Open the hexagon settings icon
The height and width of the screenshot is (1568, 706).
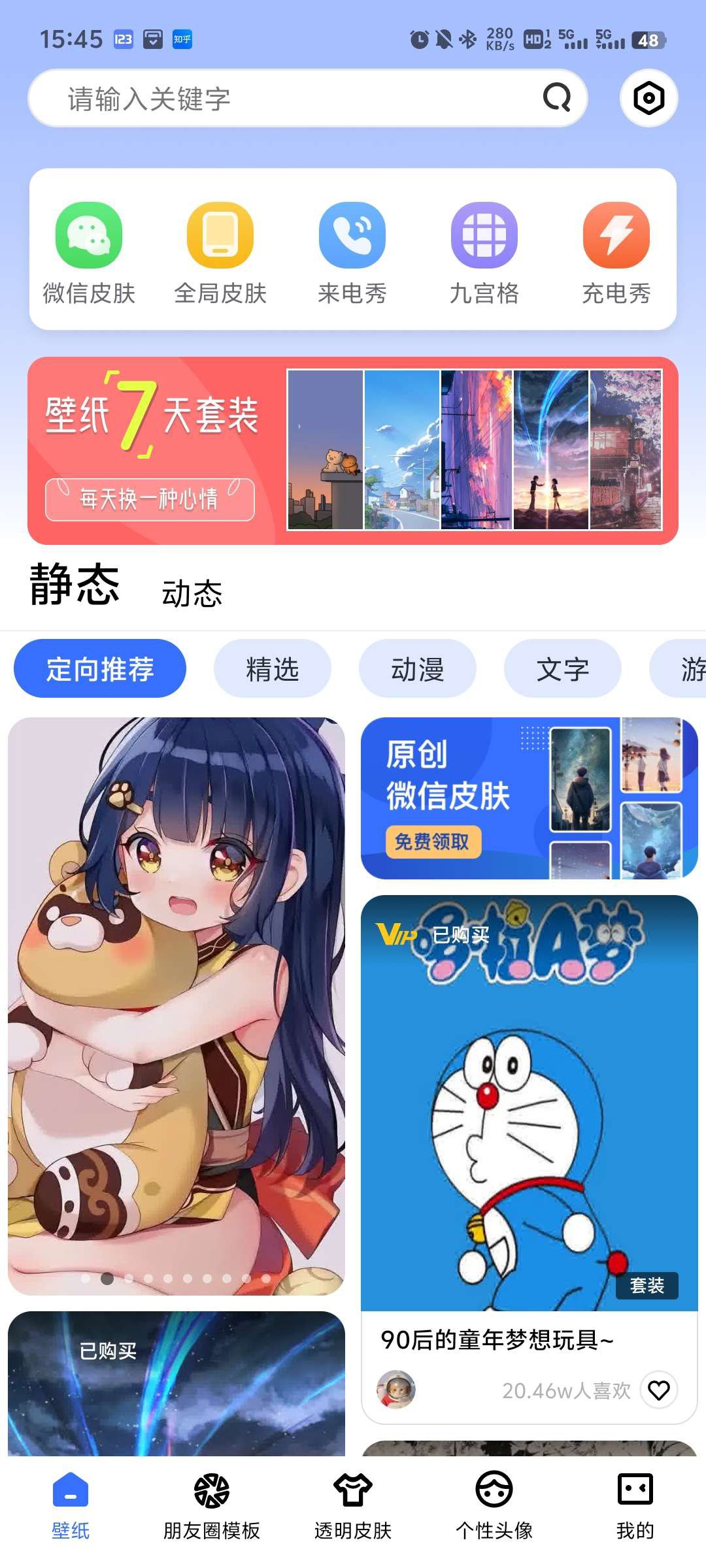pyautogui.click(x=648, y=99)
